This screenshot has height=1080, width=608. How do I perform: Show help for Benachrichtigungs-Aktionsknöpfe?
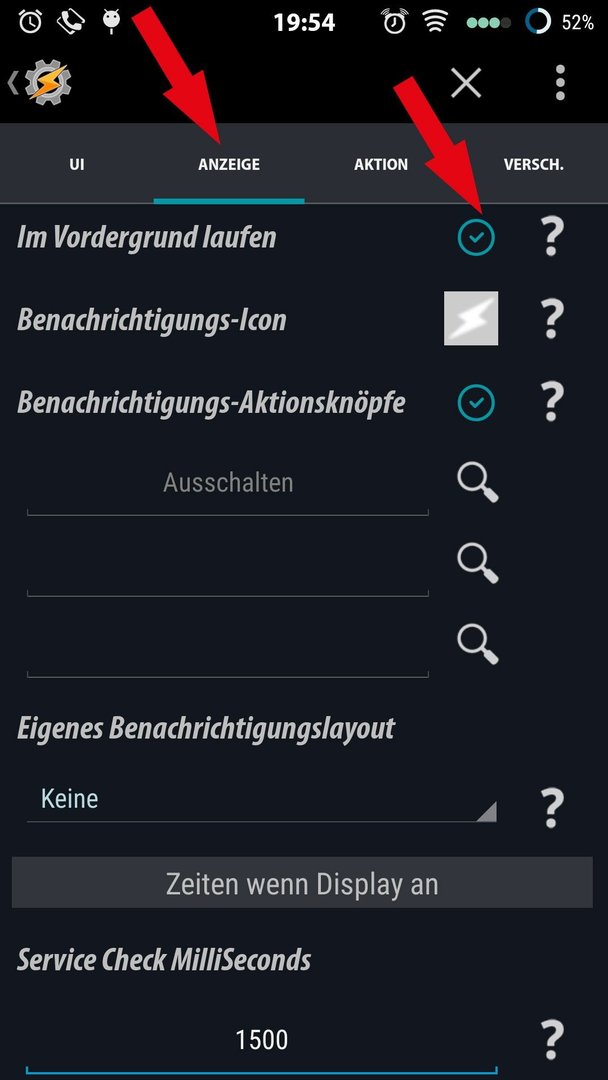coord(551,402)
